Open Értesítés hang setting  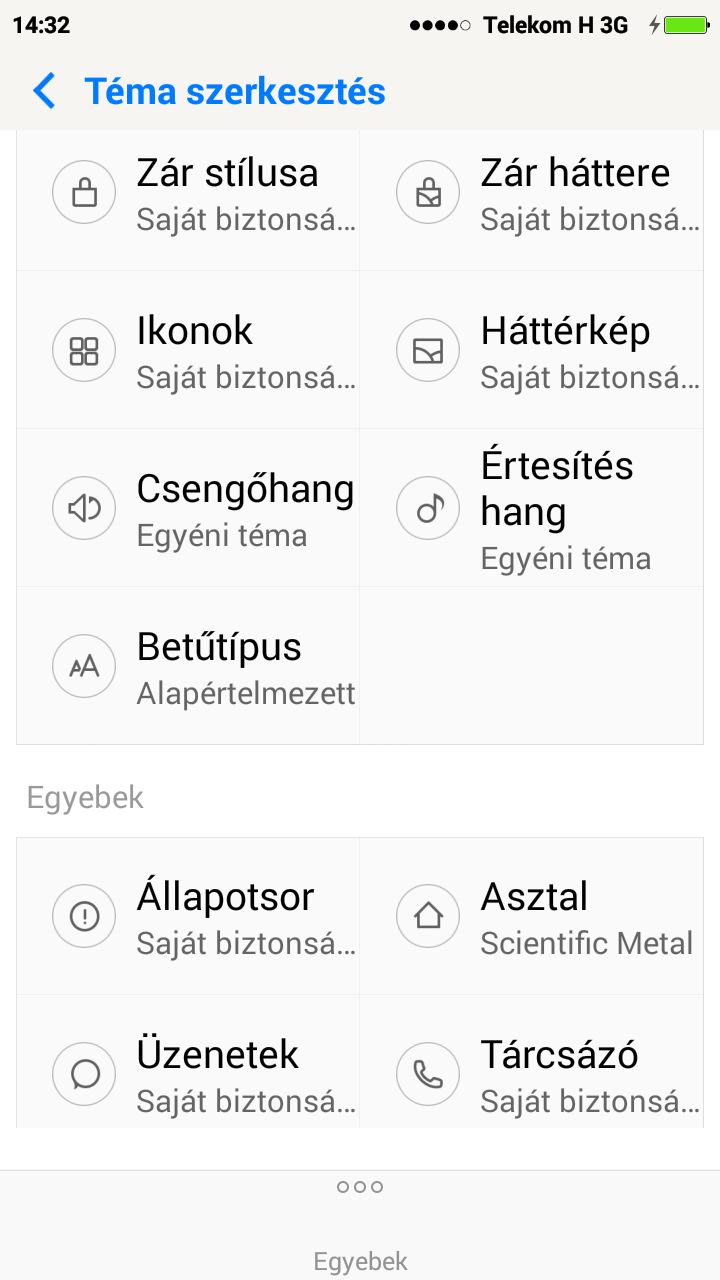coord(531,508)
